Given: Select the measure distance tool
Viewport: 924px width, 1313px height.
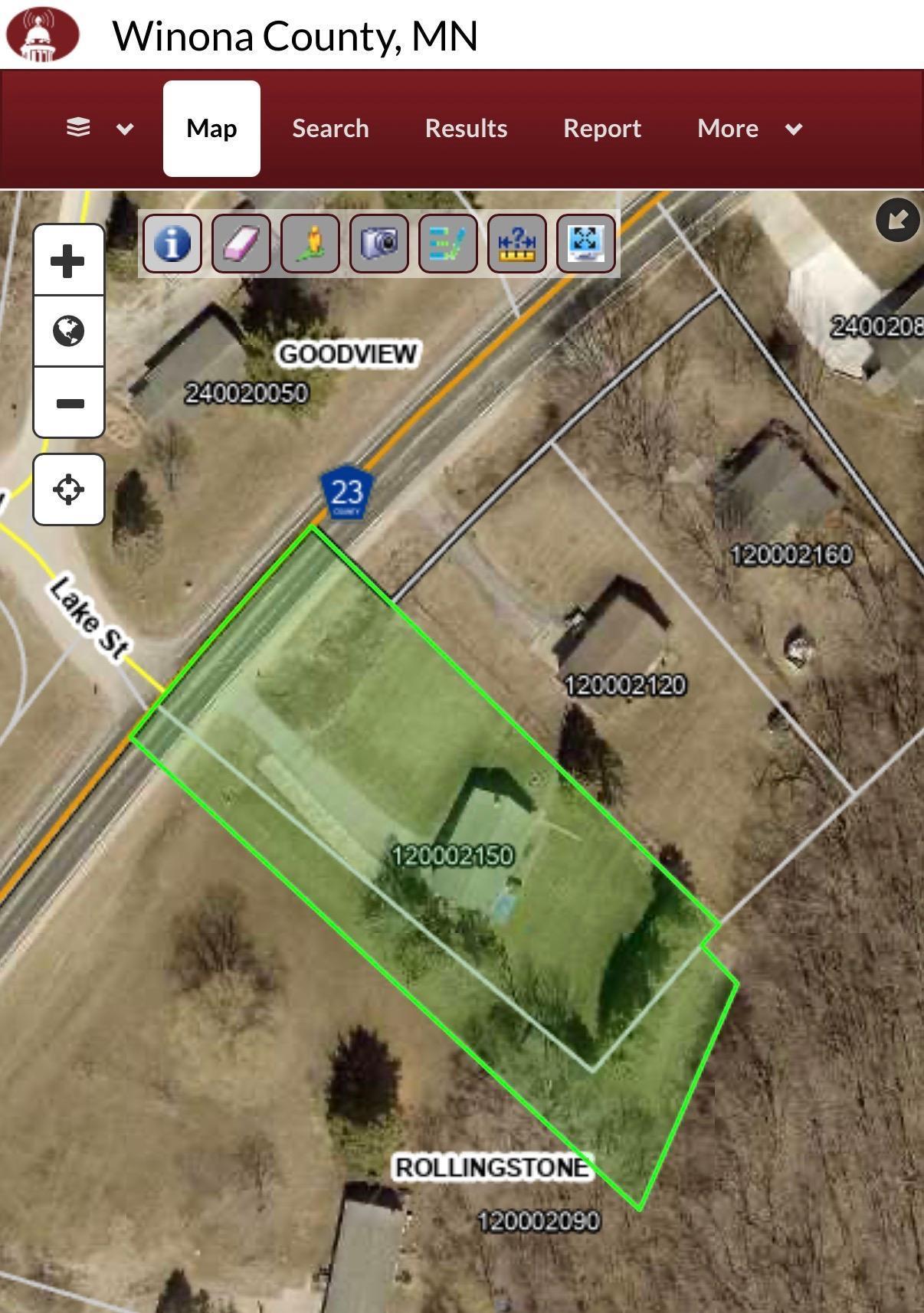Looking at the screenshot, I should point(517,244).
